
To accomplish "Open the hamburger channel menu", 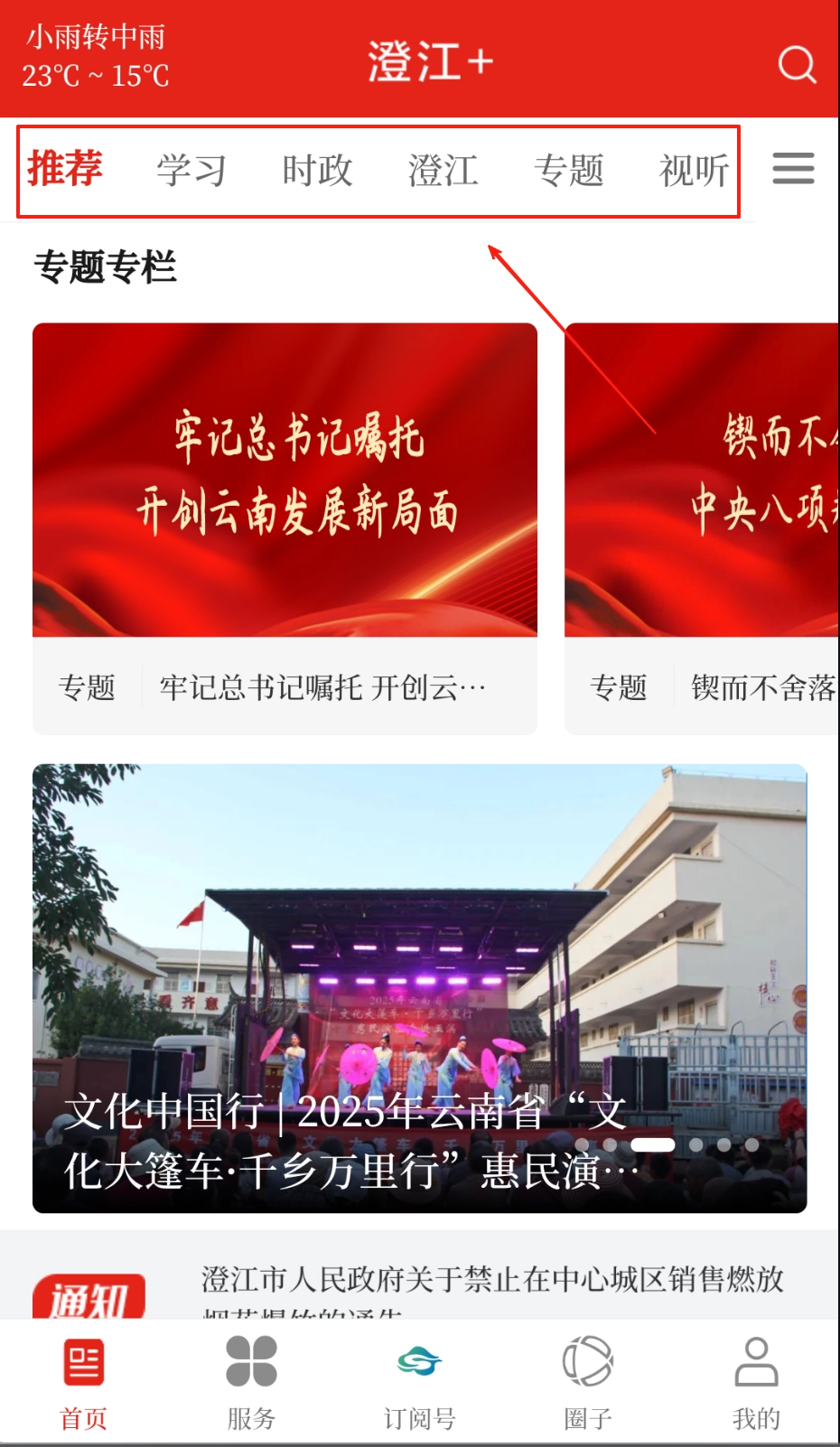I will coord(793,169).
